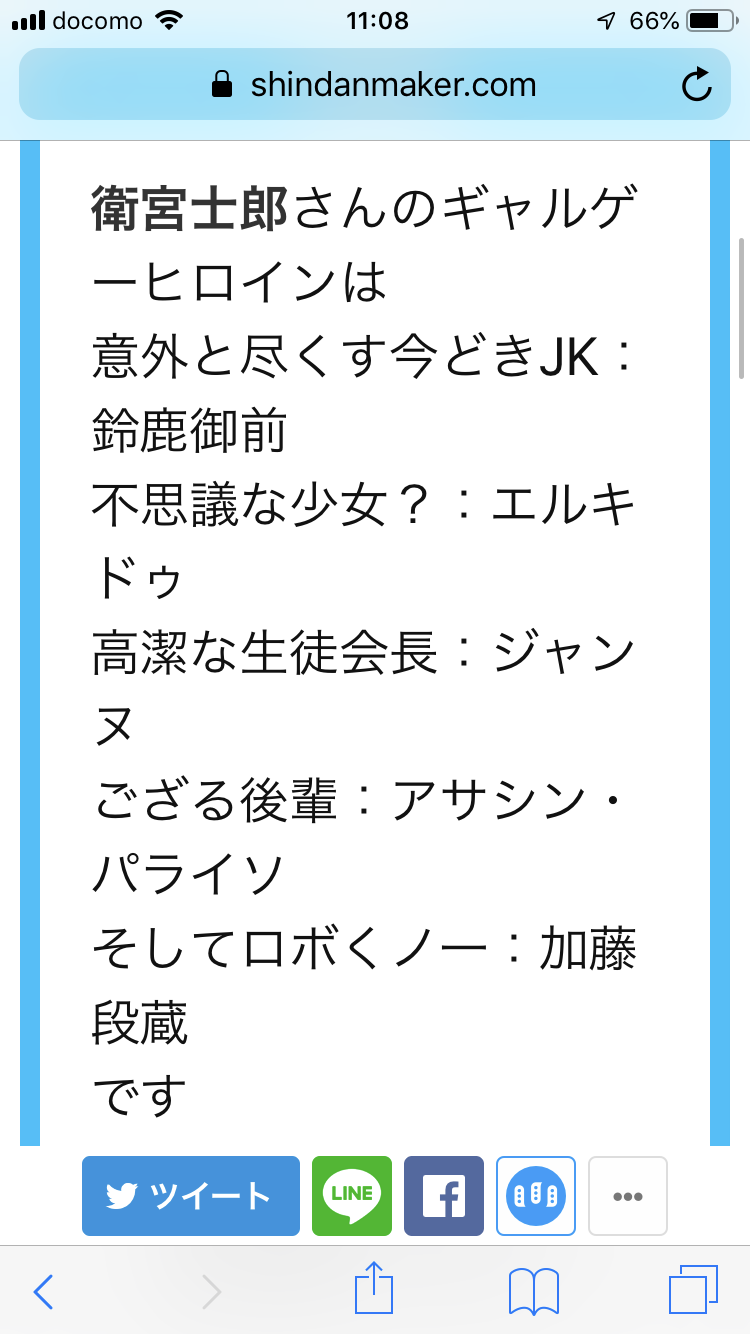Show all open Safari tabs
750x1334 pixels.
(x=694, y=1290)
